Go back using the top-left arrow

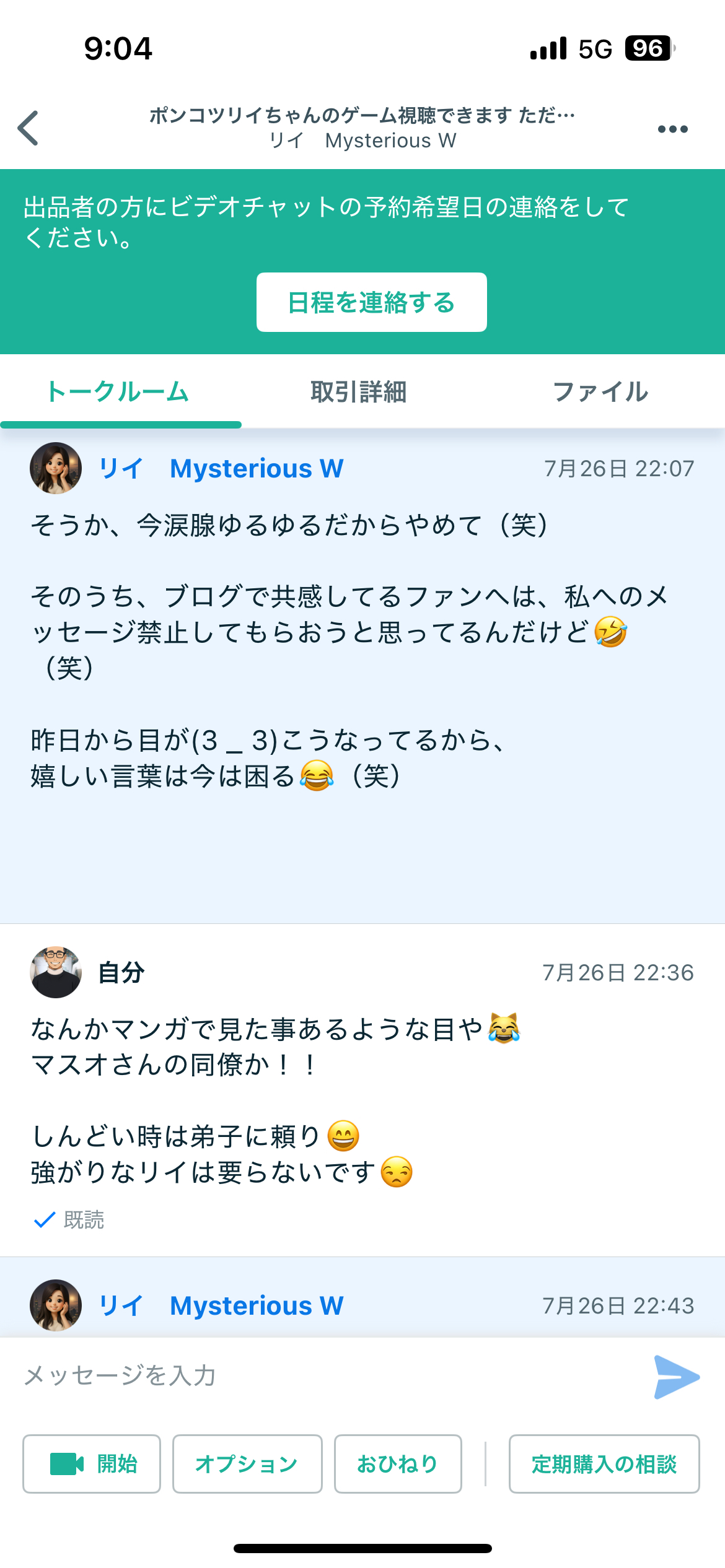pos(29,128)
